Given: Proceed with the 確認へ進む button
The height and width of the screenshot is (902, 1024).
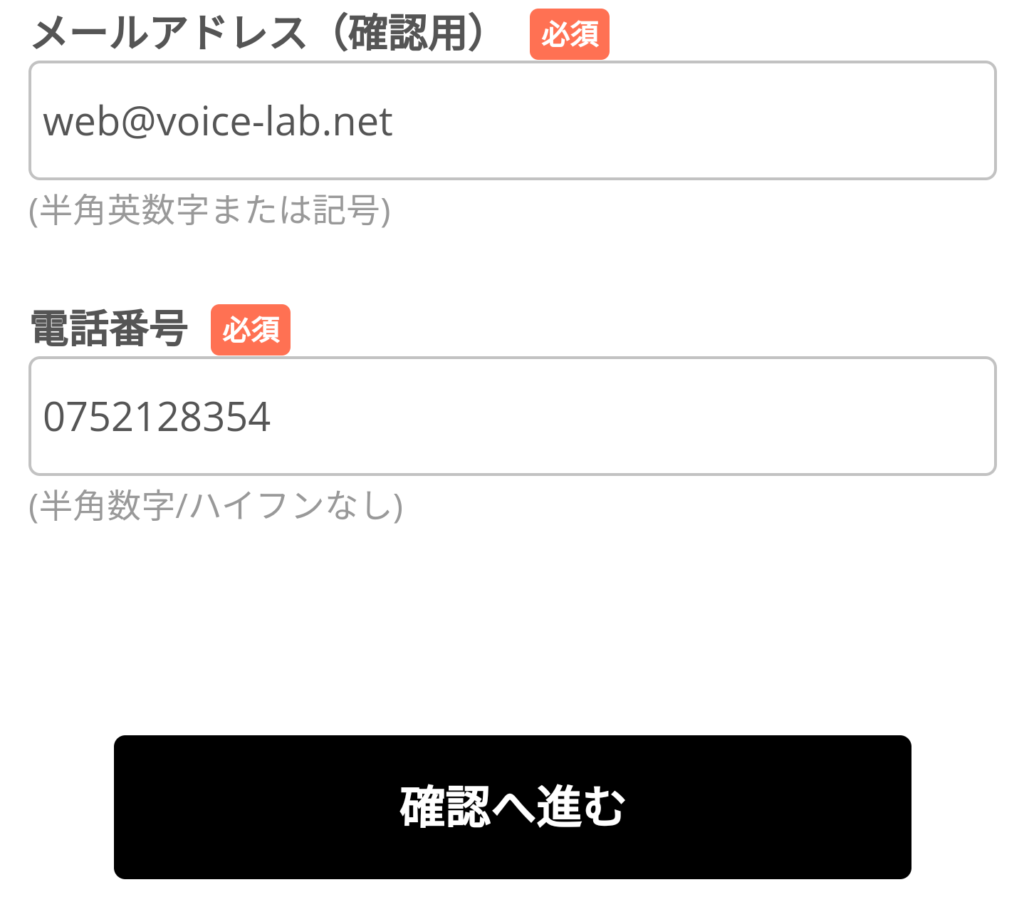Looking at the screenshot, I should [x=512, y=807].
